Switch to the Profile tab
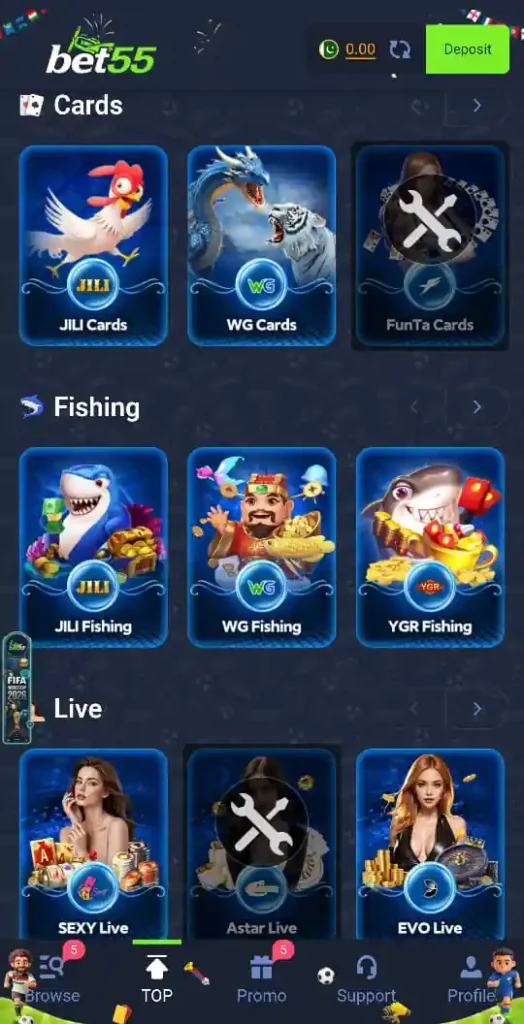The width and height of the screenshot is (524, 1024). (470, 980)
